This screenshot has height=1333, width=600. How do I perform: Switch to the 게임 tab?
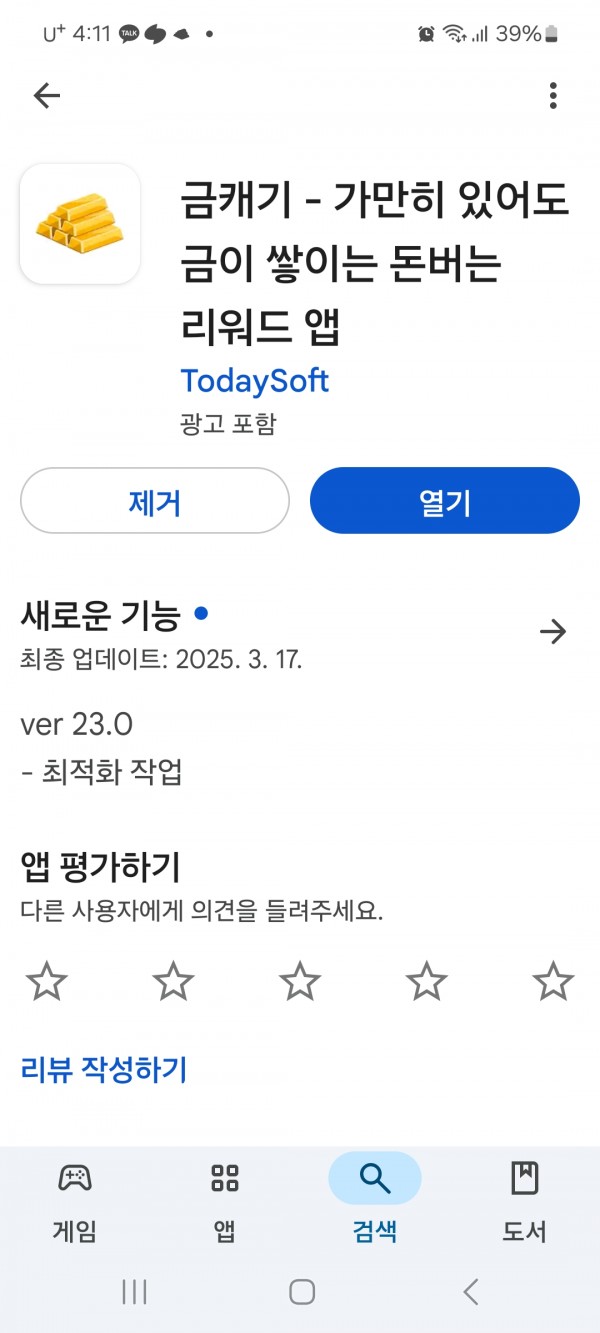coord(75,1203)
